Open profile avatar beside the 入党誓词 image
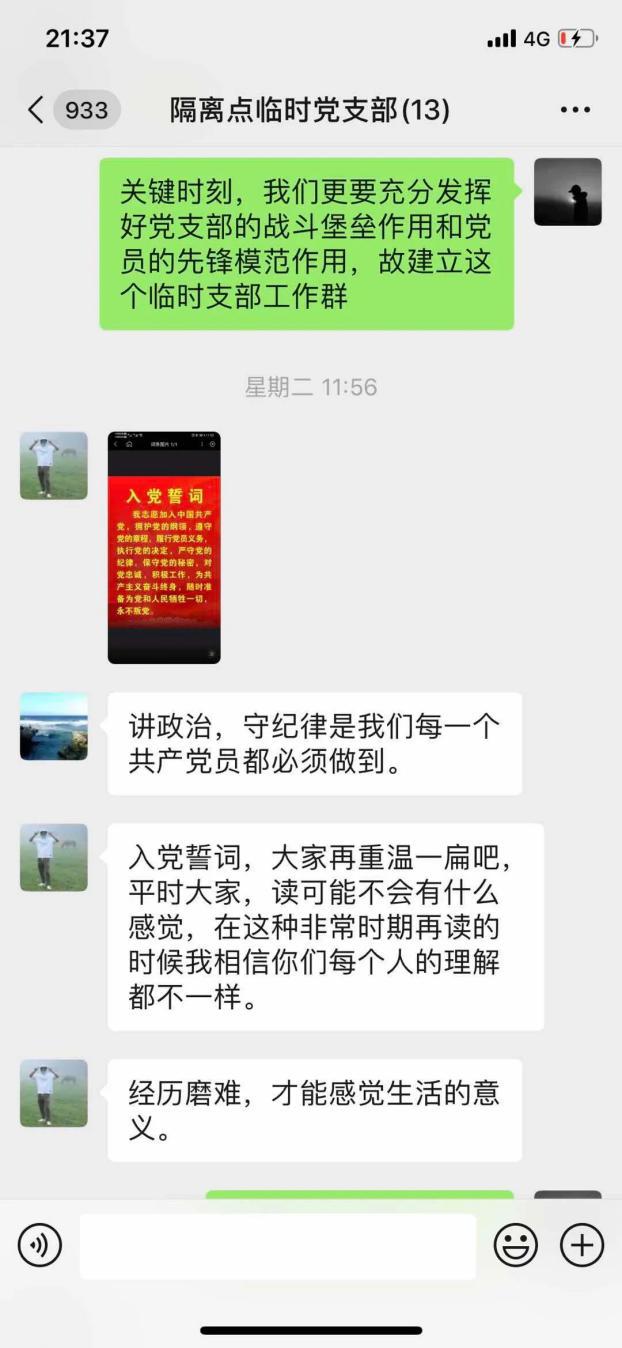622x1348 pixels. 54,466
